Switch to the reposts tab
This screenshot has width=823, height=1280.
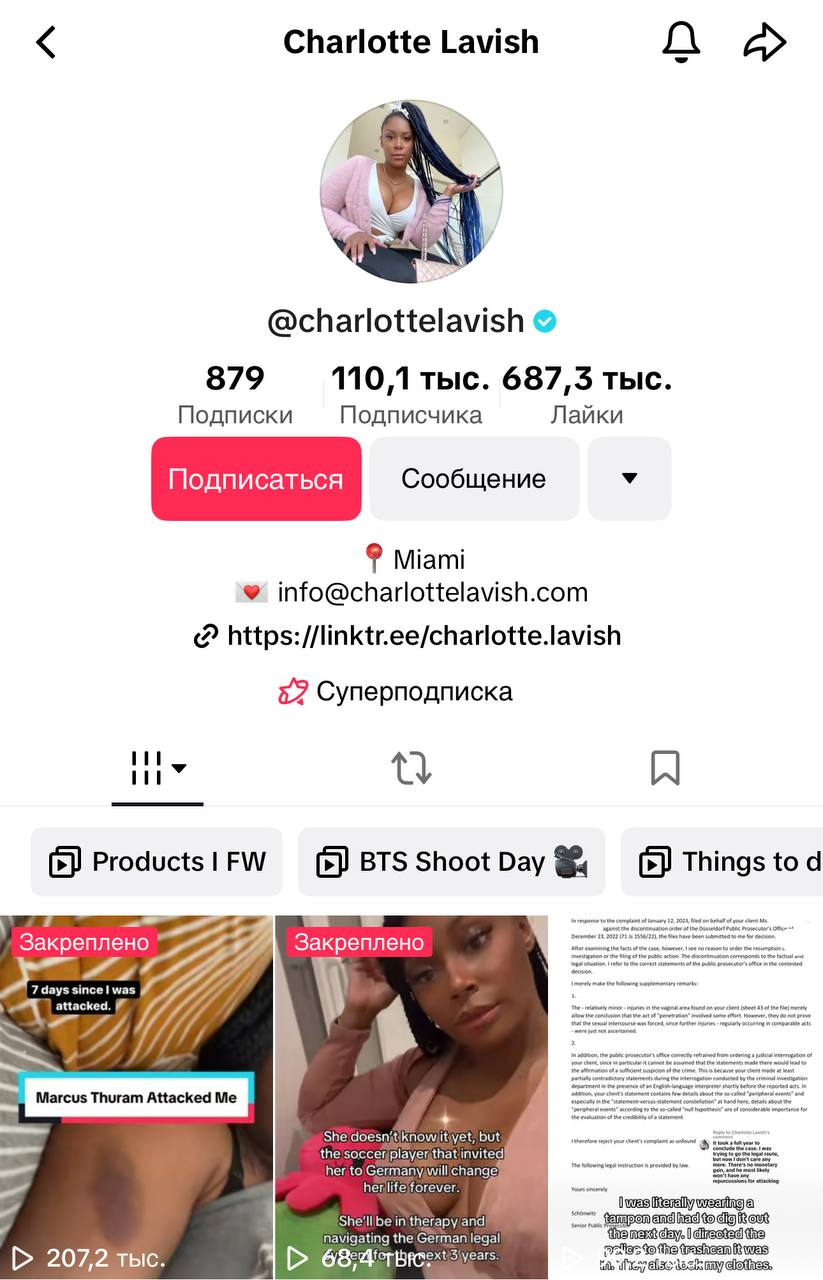pos(411,768)
